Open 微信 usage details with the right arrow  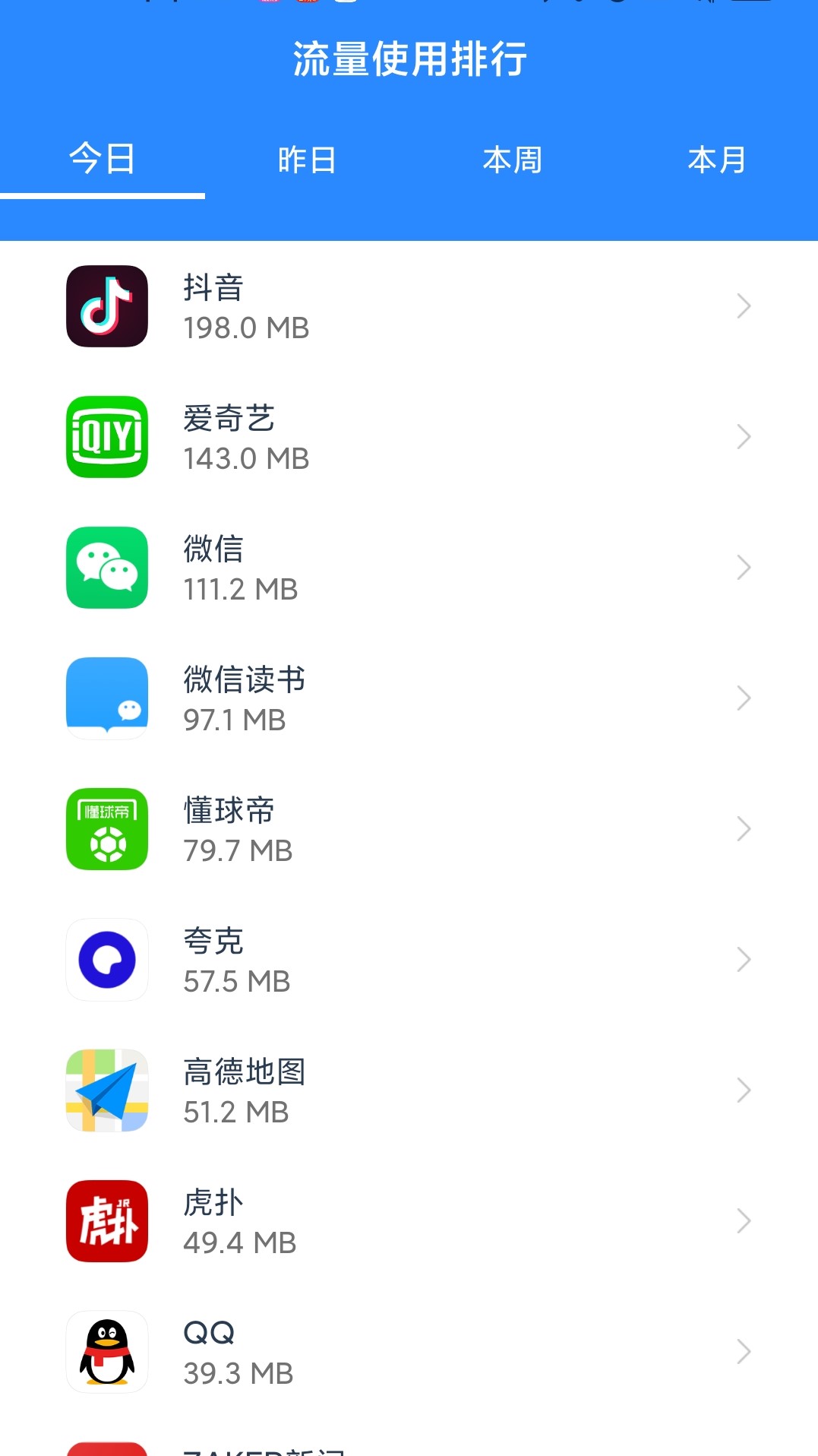coord(743,568)
